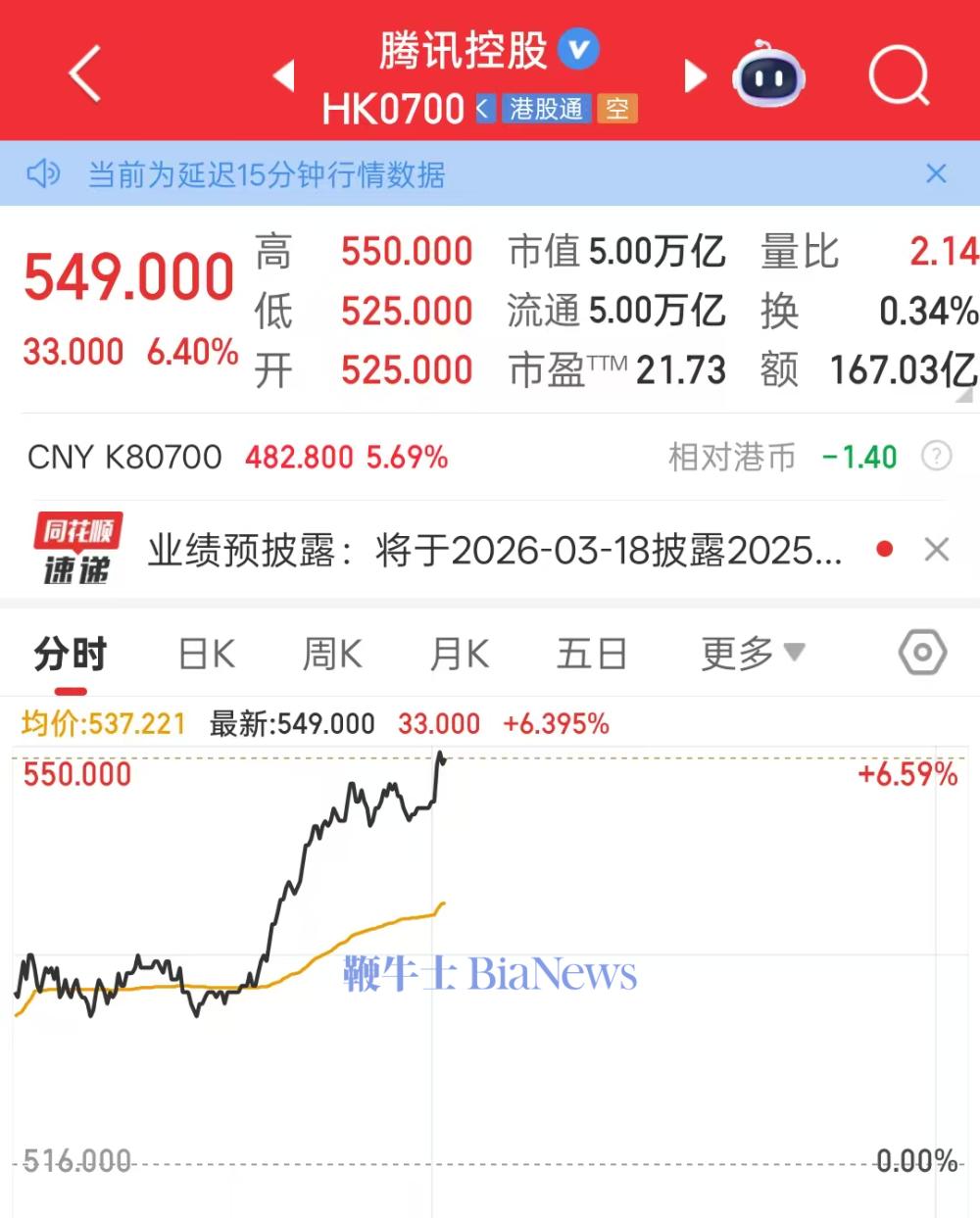Viewport: 980px width, 1218px height.
Task: Dismiss the delayed quote notice banner
Action: pos(936,173)
